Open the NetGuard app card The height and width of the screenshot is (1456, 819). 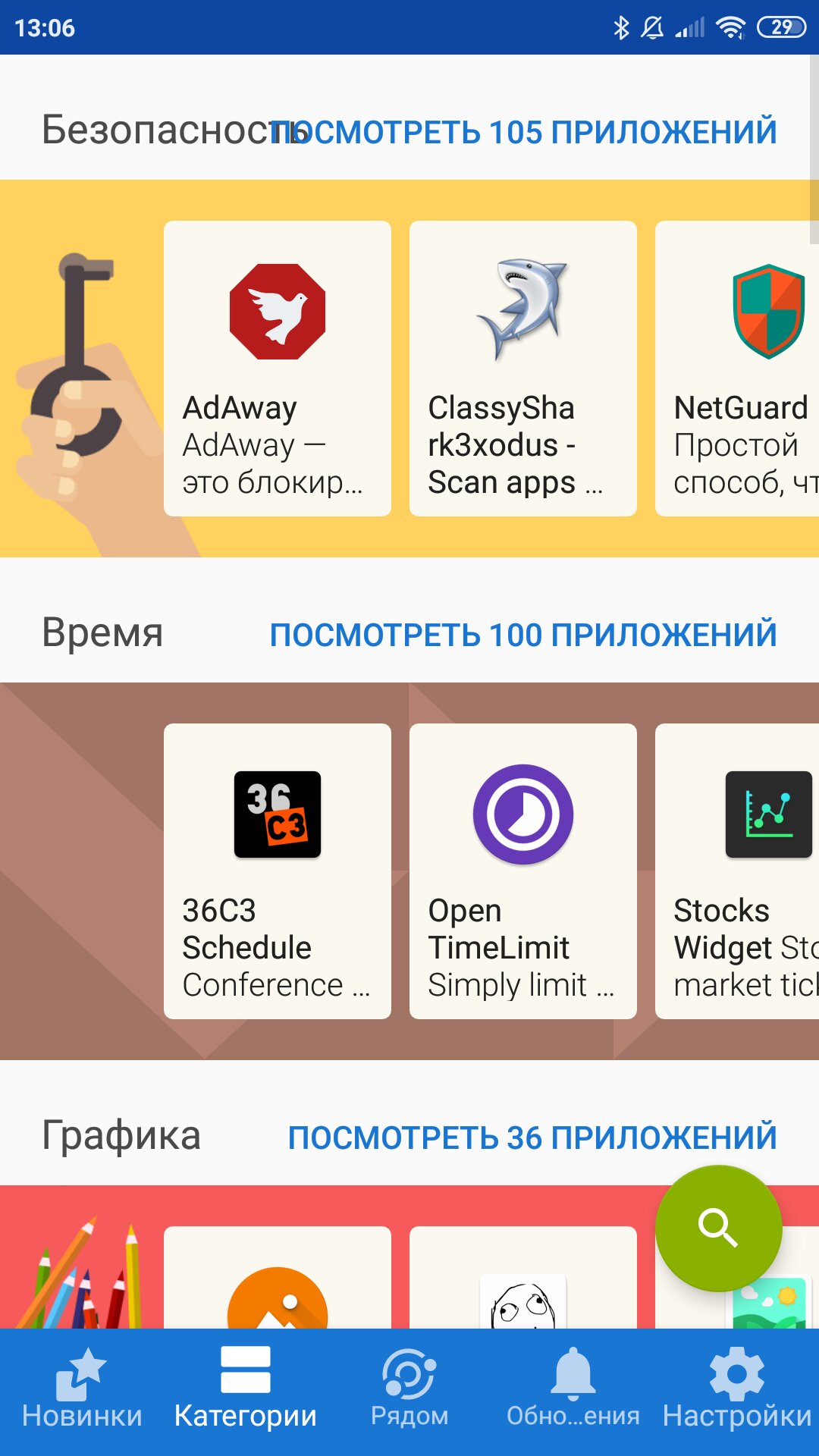point(737,369)
